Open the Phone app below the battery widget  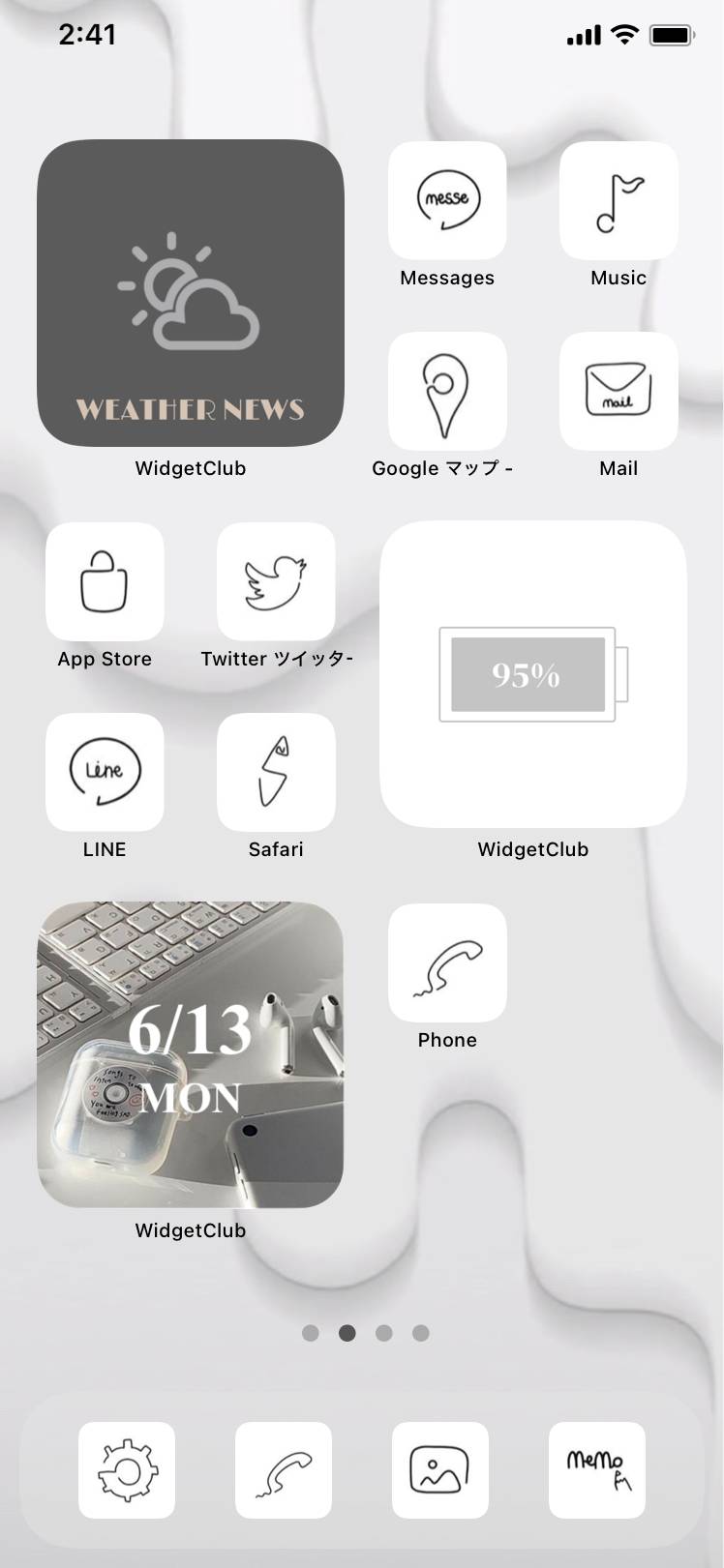[x=447, y=963]
